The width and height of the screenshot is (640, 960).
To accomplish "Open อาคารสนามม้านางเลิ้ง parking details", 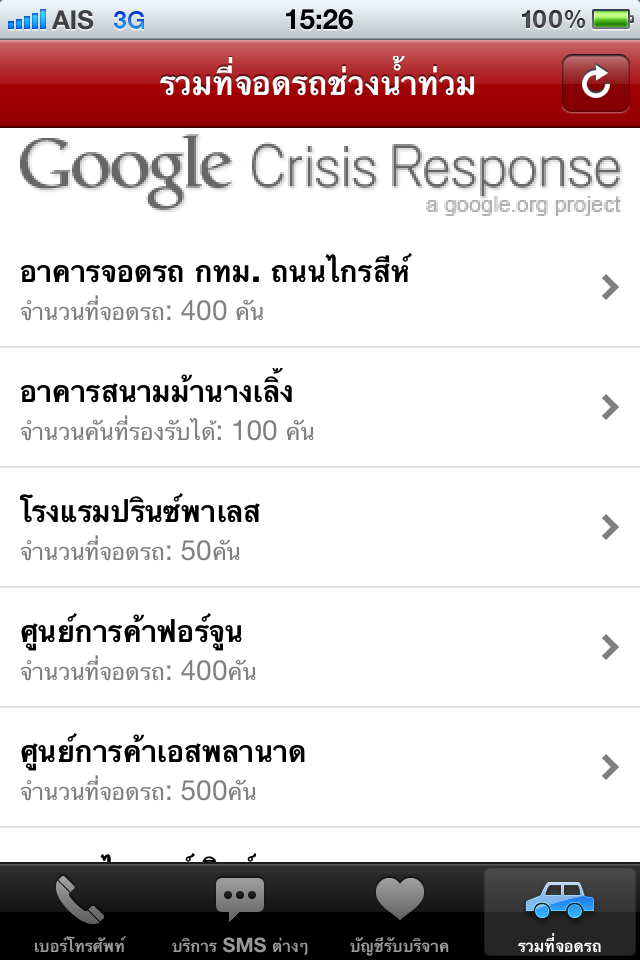I will pos(320,408).
